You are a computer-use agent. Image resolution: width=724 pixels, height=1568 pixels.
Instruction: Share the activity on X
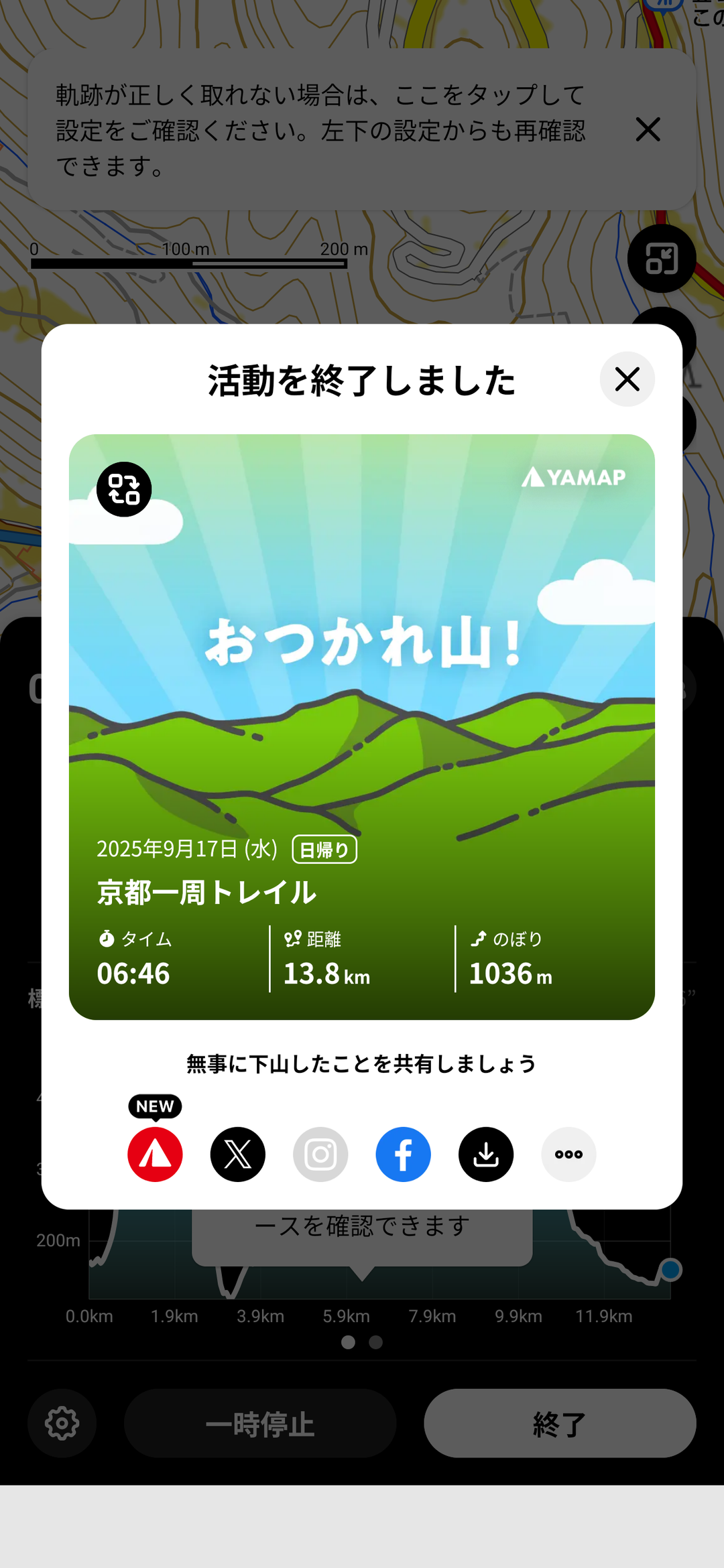point(238,1154)
